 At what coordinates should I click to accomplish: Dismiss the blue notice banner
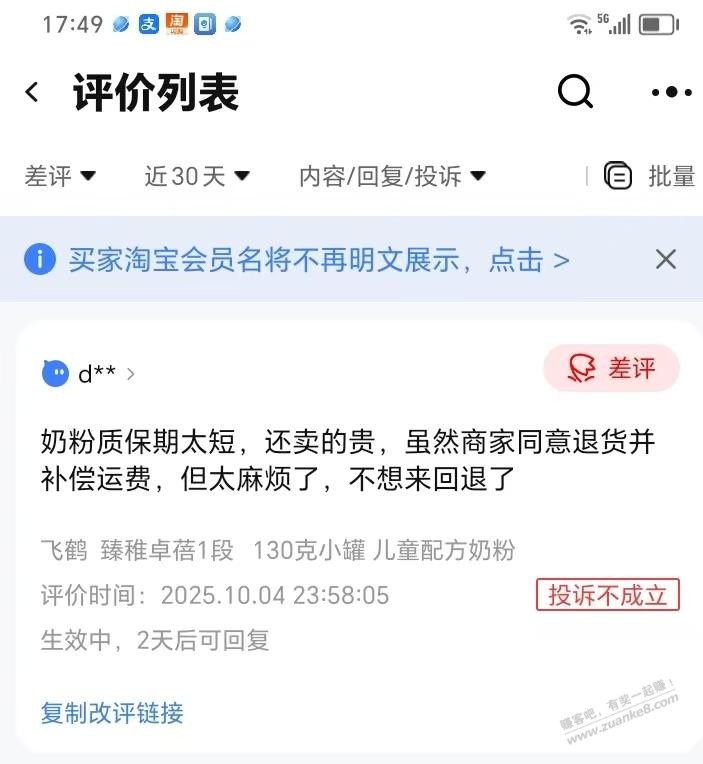666,260
